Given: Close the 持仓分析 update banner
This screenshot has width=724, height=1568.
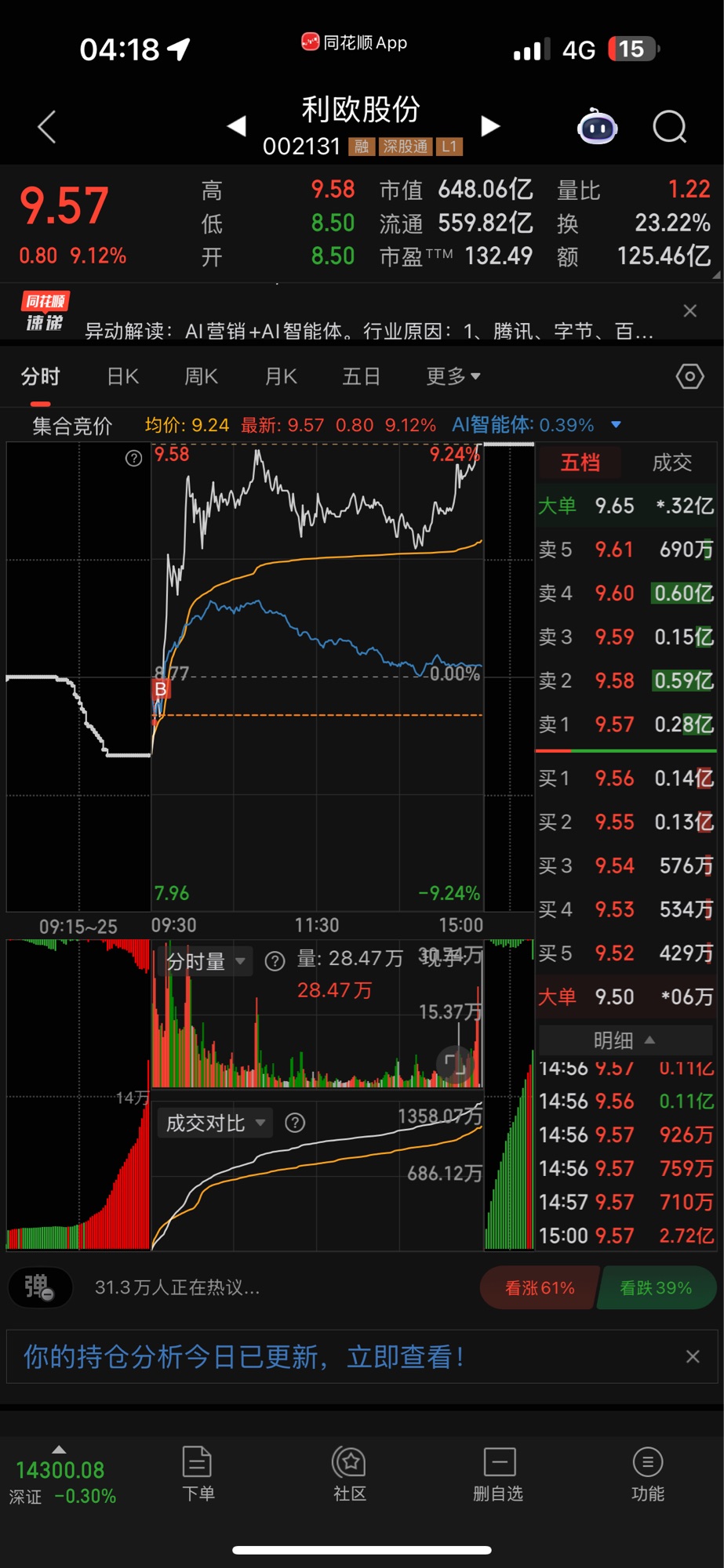Looking at the screenshot, I should pyautogui.click(x=692, y=1357).
